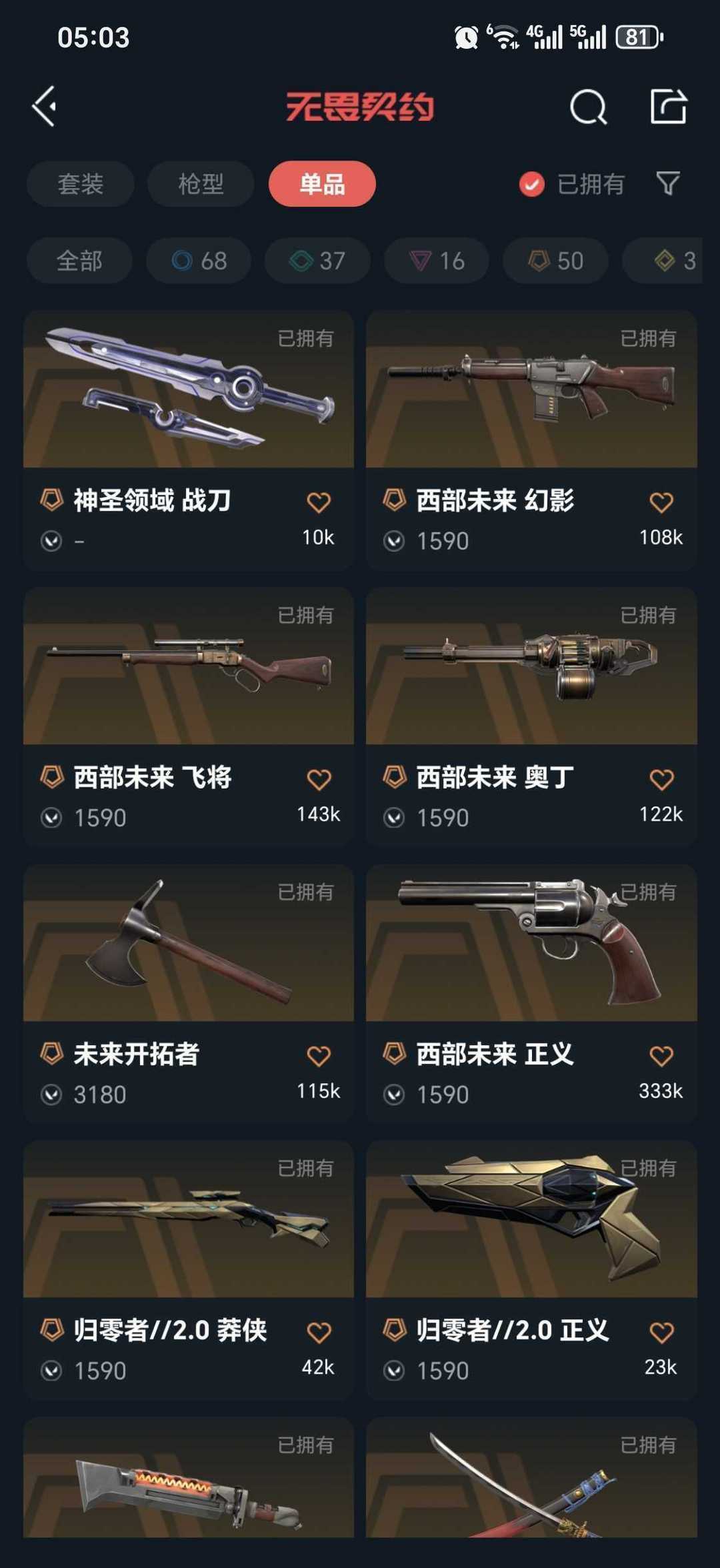Switch to the 枪型 tab
Image resolution: width=720 pixels, height=1568 pixels.
[x=201, y=184]
